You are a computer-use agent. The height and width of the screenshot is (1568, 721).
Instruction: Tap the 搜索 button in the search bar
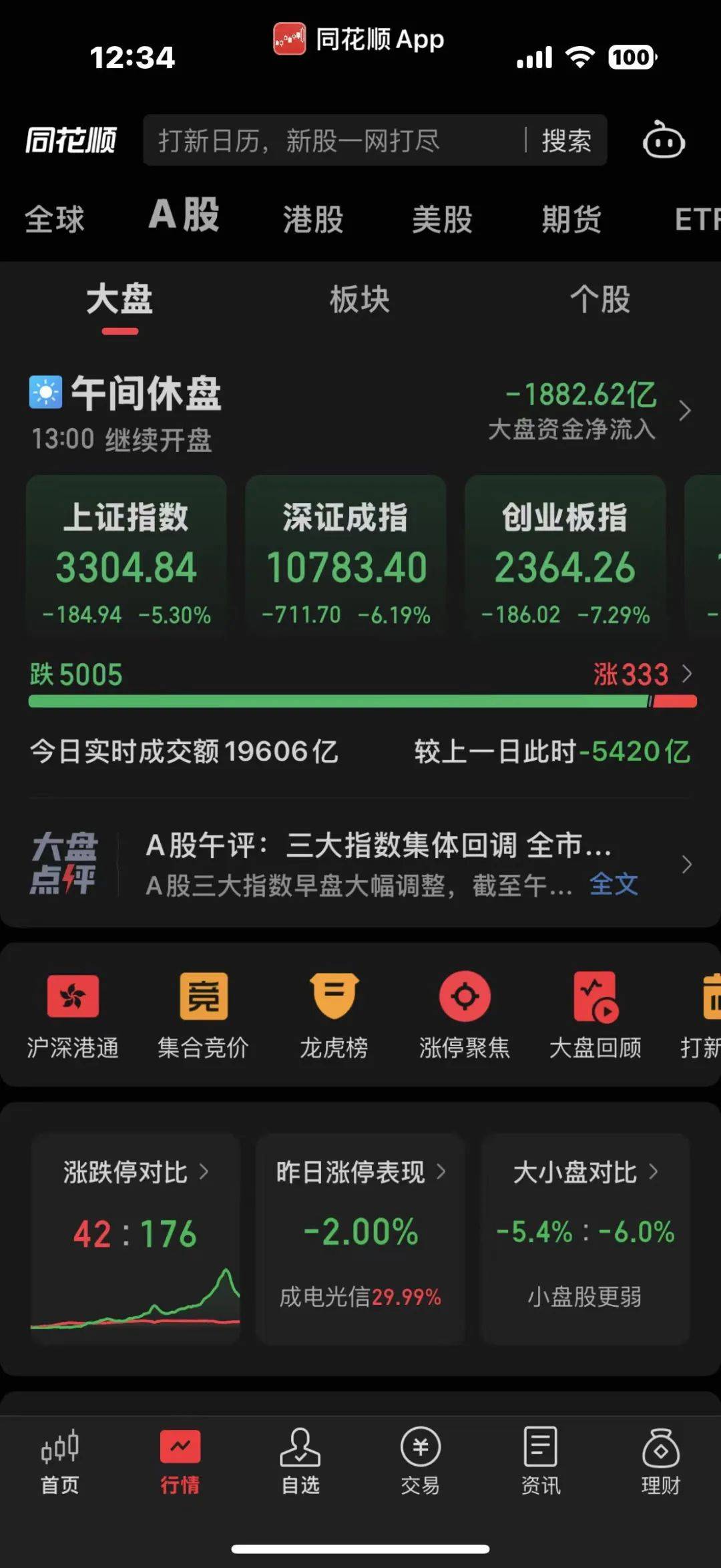566,141
